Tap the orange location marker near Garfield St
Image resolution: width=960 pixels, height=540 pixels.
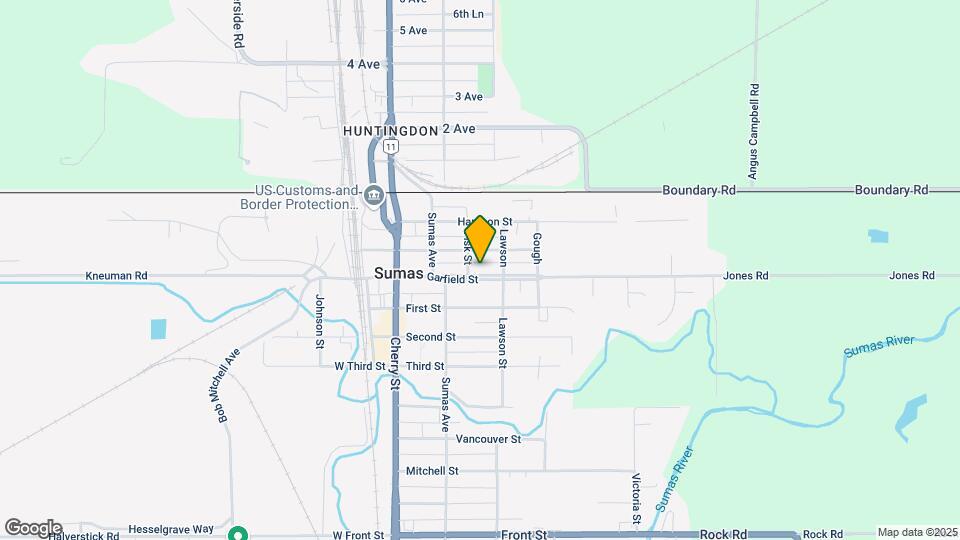481,240
